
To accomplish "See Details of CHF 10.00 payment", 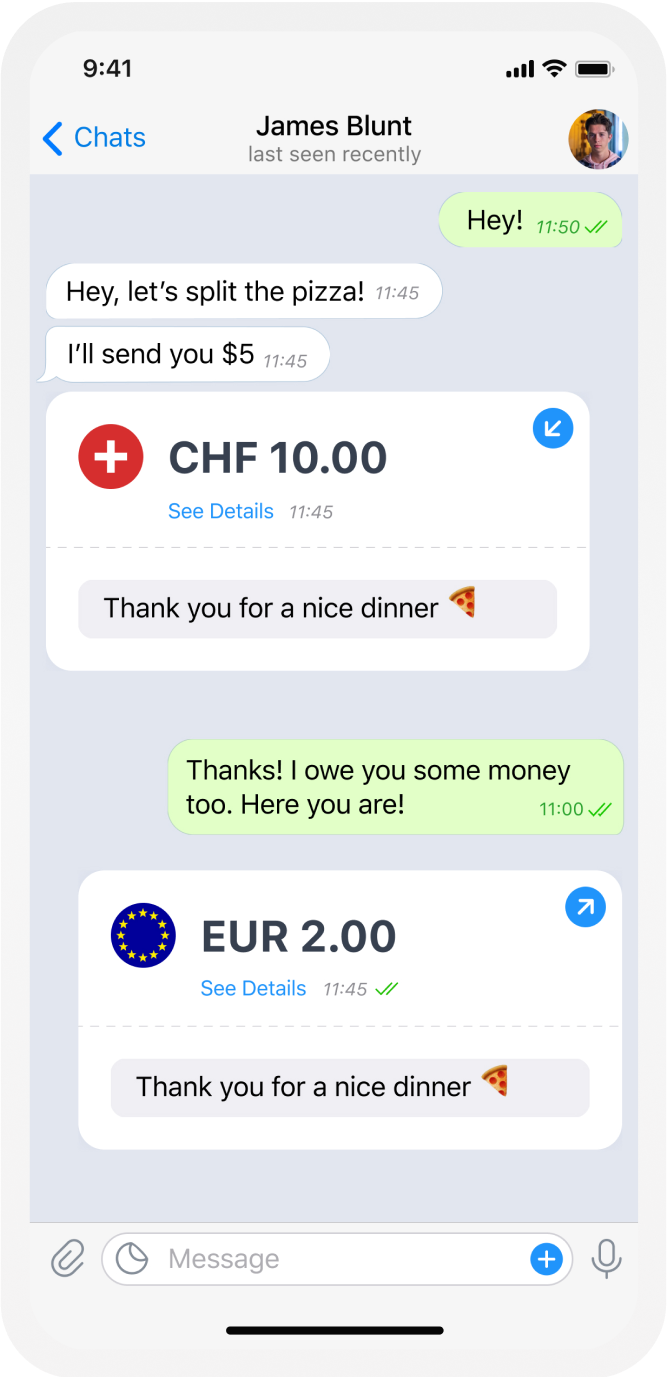I will tap(220, 512).
